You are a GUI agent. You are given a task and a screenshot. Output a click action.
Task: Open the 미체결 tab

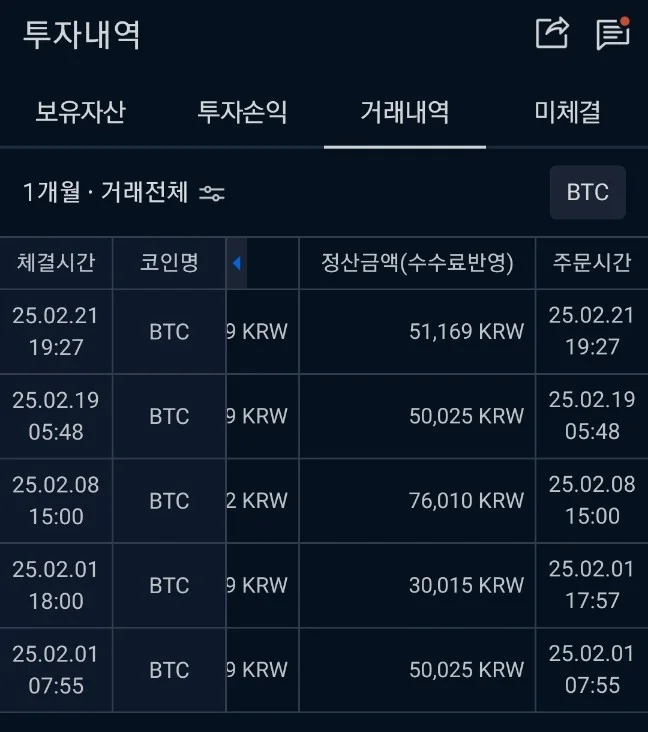click(567, 112)
